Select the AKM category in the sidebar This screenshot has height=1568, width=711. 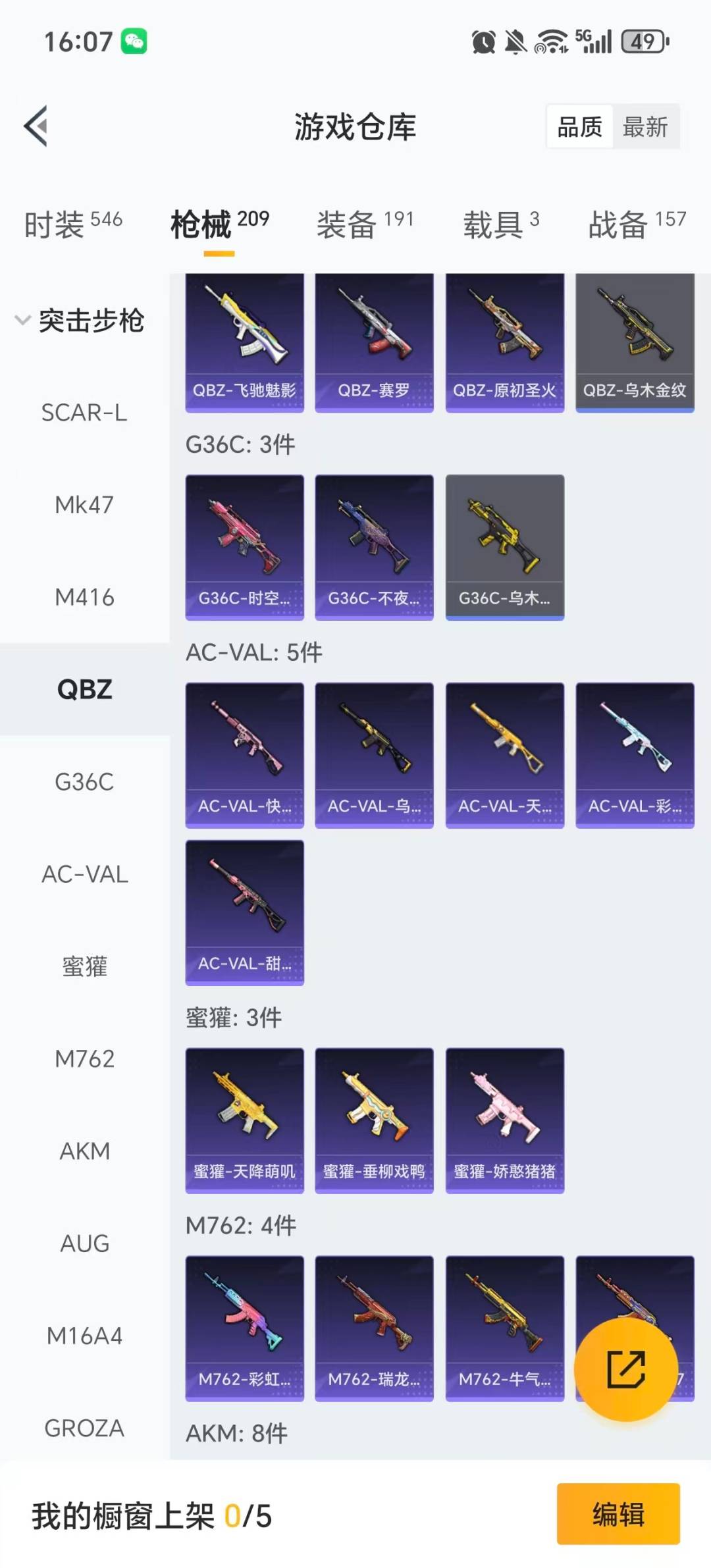tap(86, 1151)
